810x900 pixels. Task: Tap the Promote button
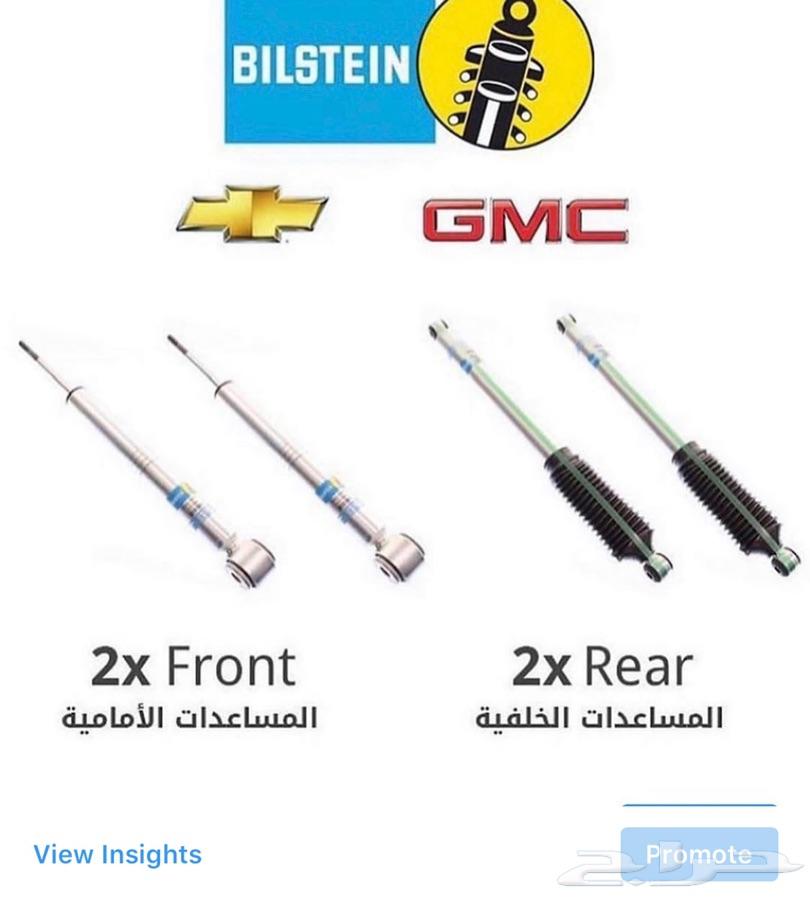click(698, 855)
